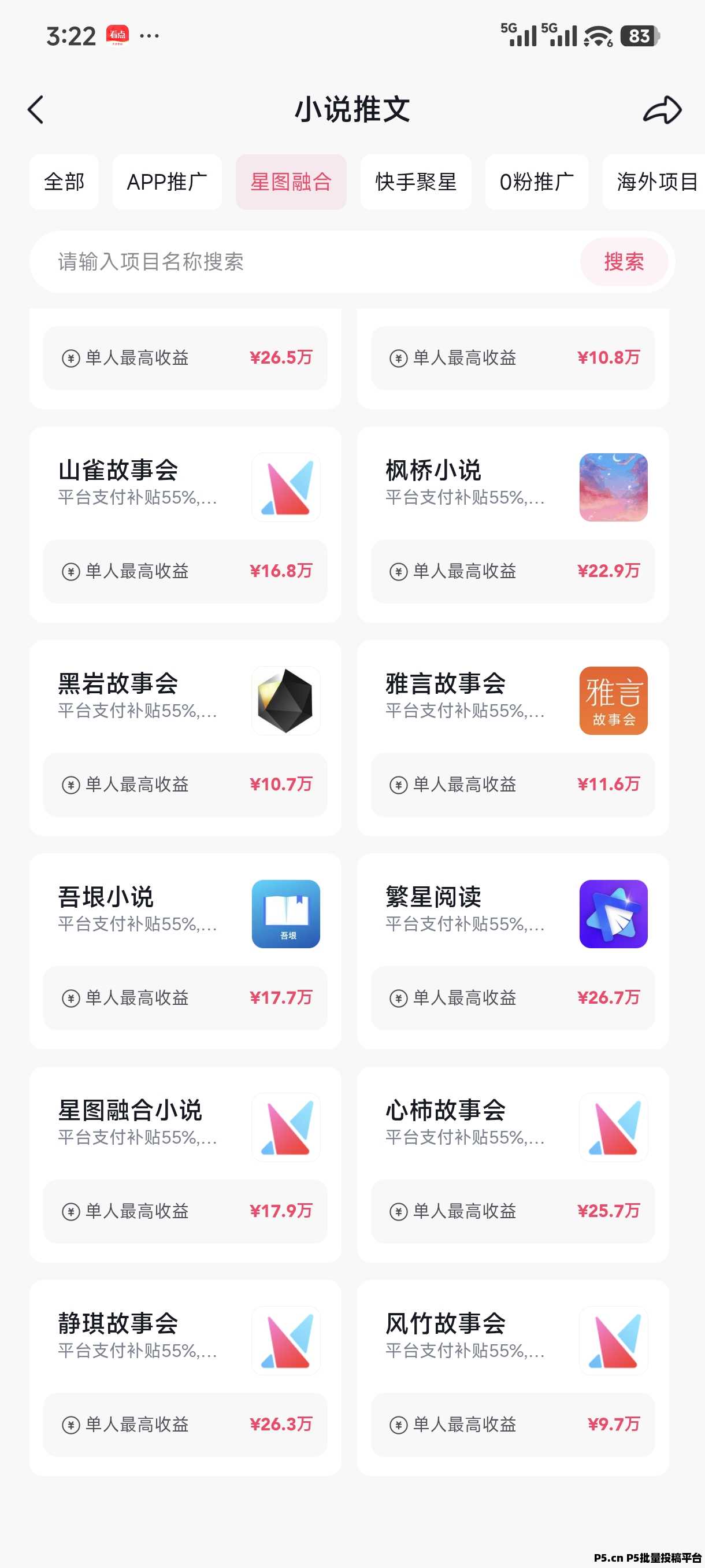The image size is (705, 1568).
Task: Tap the 雅言故事会 orange app icon
Action: point(614,701)
